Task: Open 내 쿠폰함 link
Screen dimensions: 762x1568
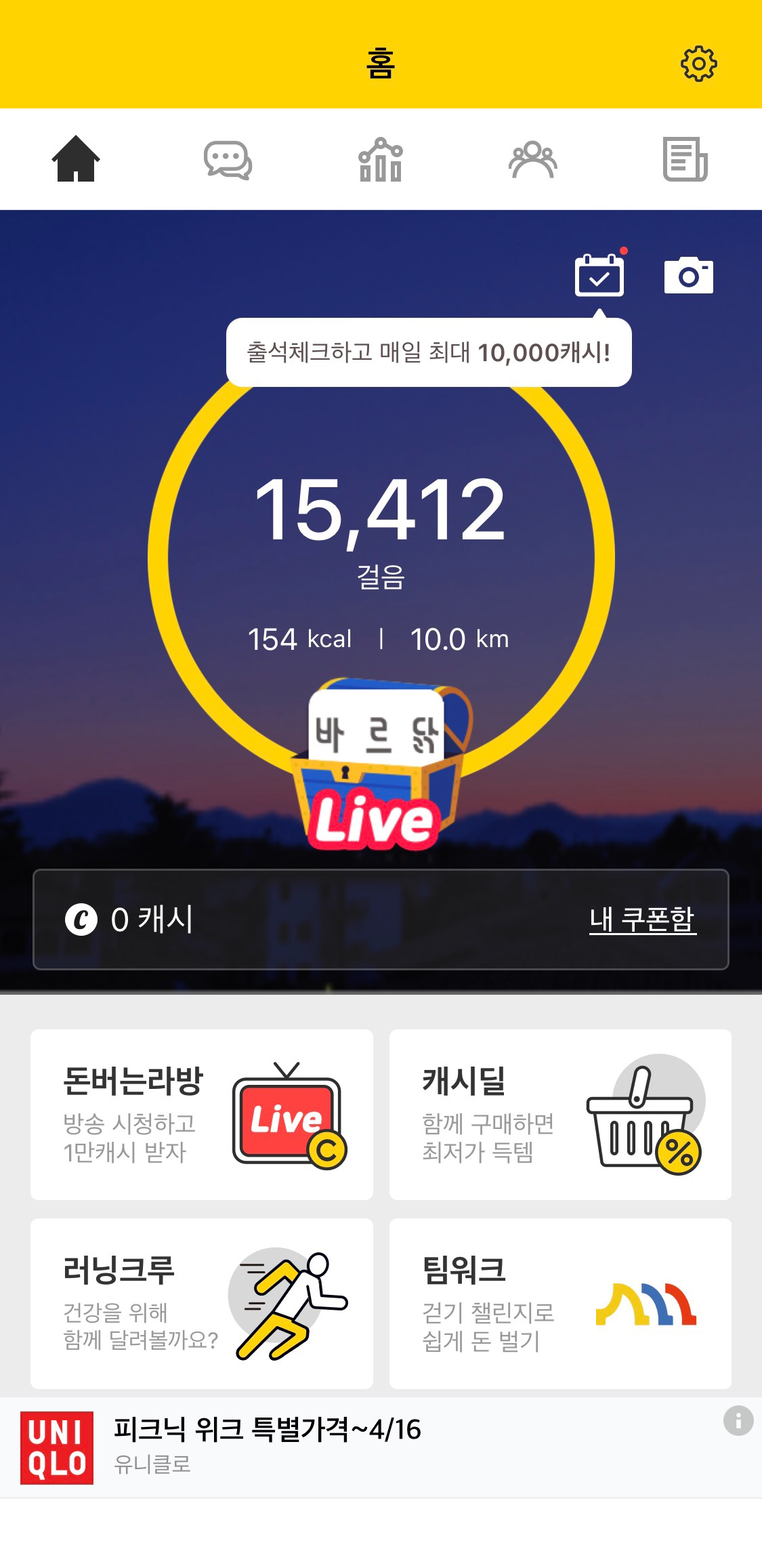Action: pyautogui.click(x=642, y=920)
